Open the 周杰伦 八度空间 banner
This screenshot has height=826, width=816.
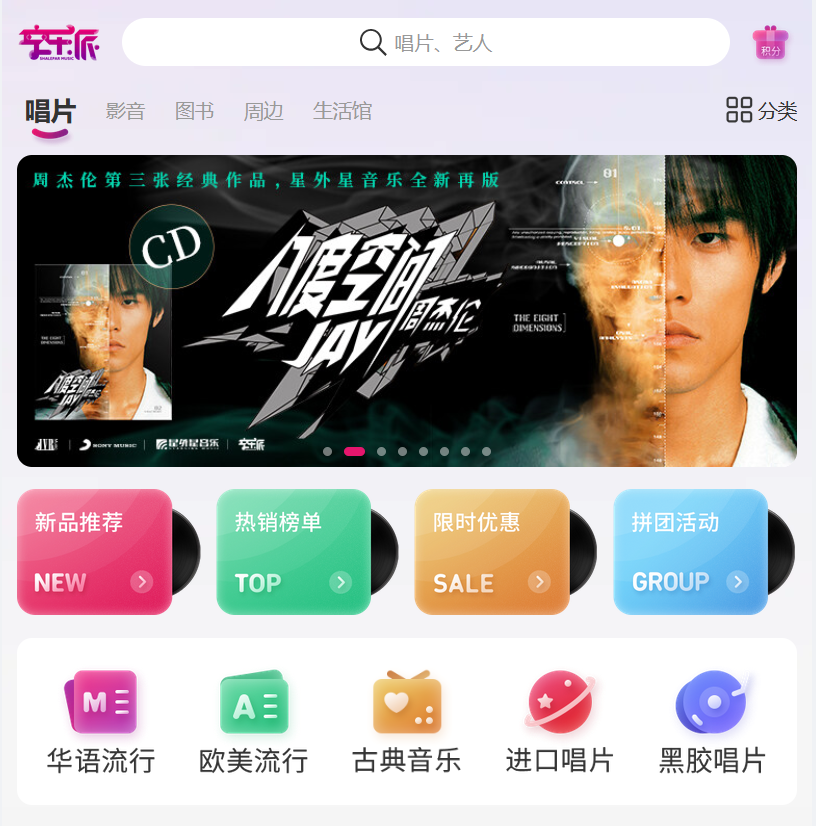[407, 310]
